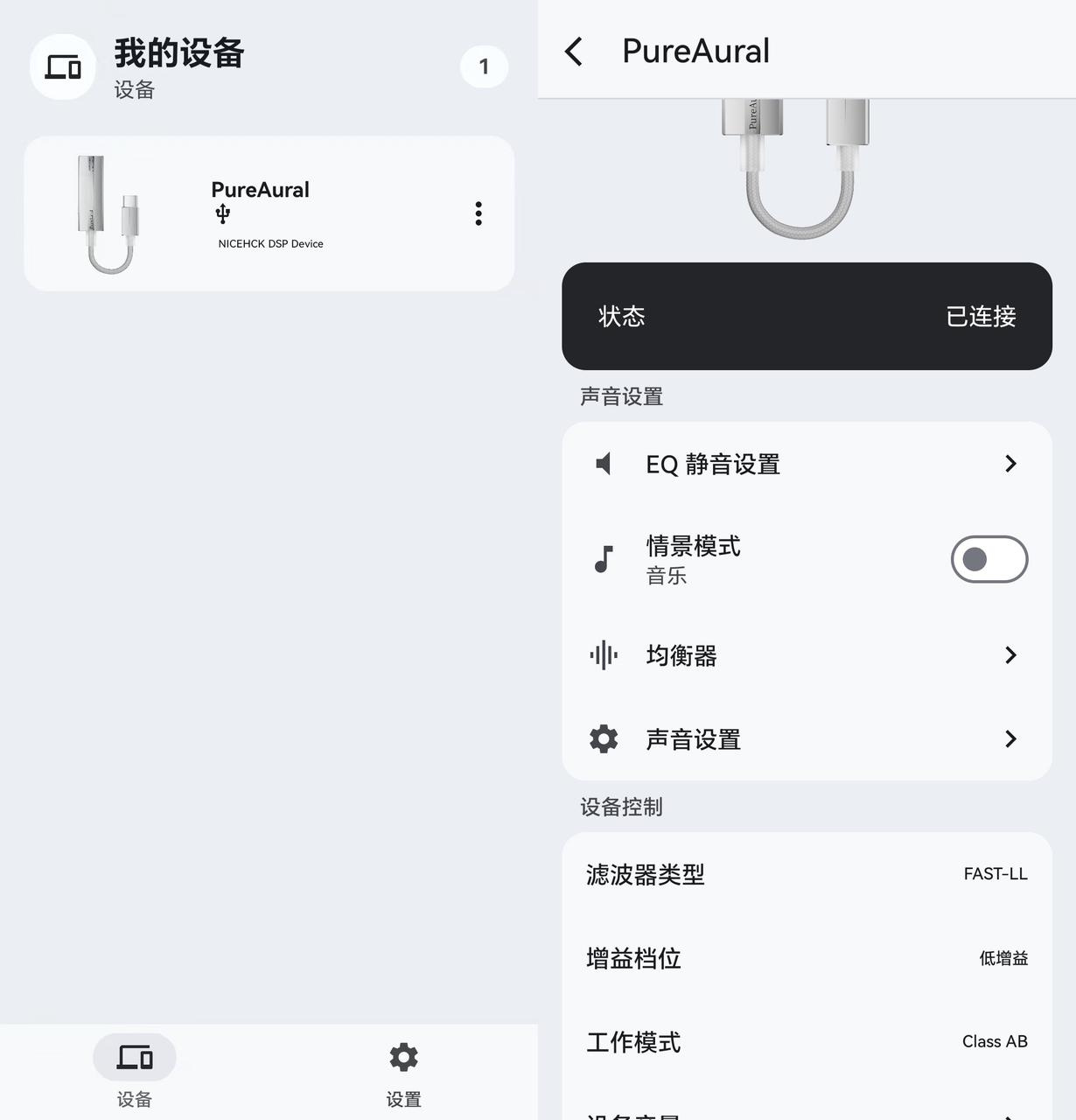This screenshot has width=1076, height=1120.
Task: Open the 声音设置 row with gear icon
Action: (807, 739)
